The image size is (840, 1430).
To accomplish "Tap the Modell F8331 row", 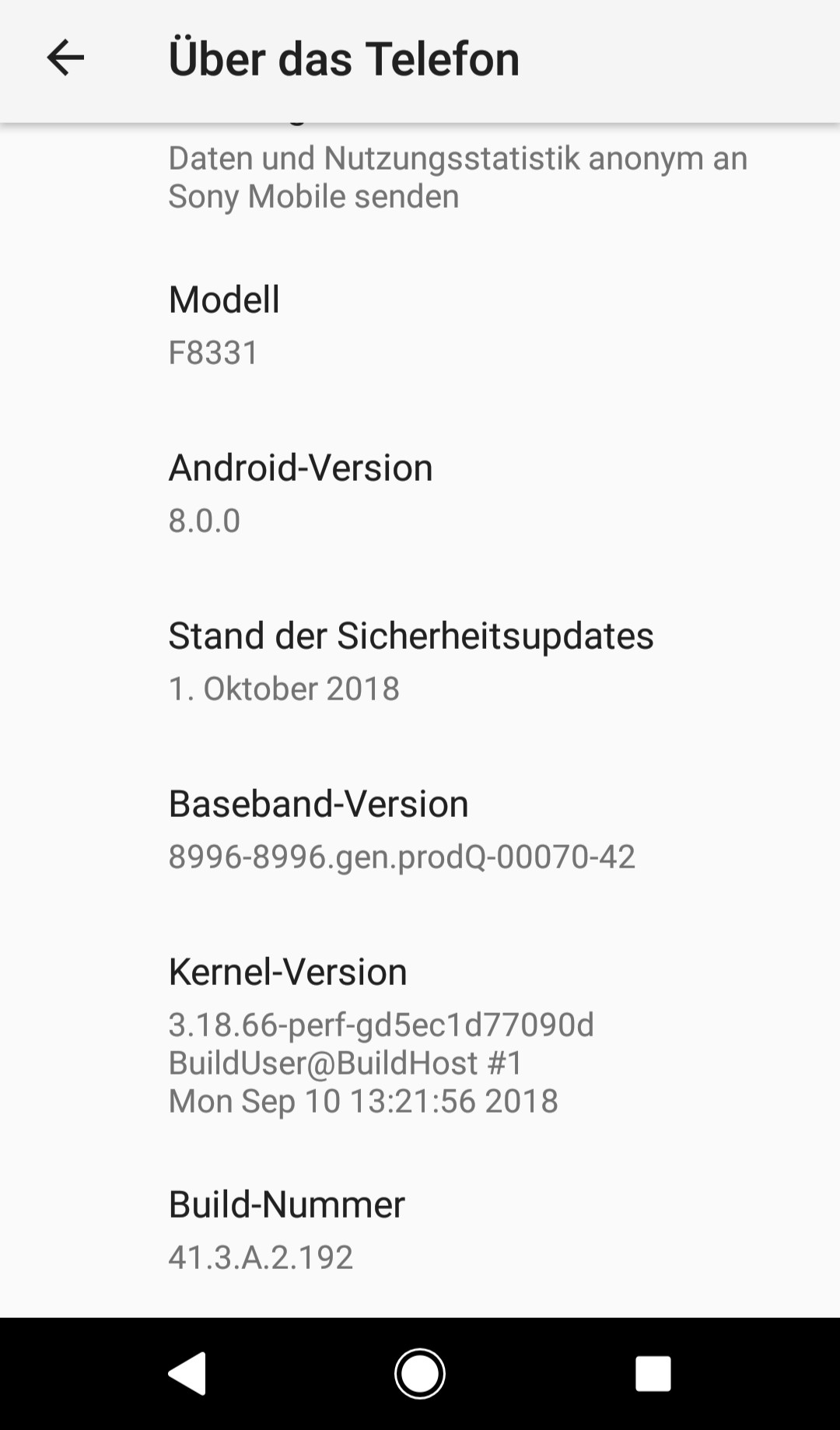I will point(420,325).
